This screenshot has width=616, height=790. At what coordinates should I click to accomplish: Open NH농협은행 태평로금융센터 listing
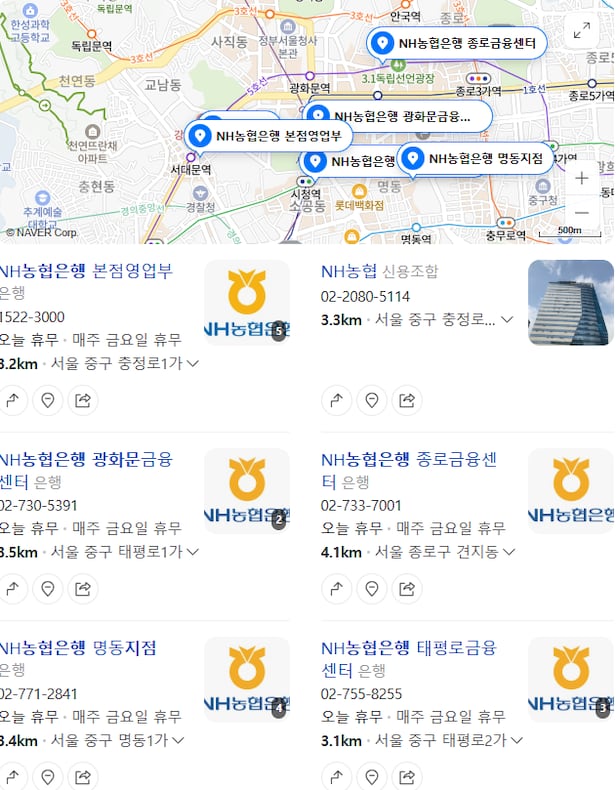click(x=409, y=648)
